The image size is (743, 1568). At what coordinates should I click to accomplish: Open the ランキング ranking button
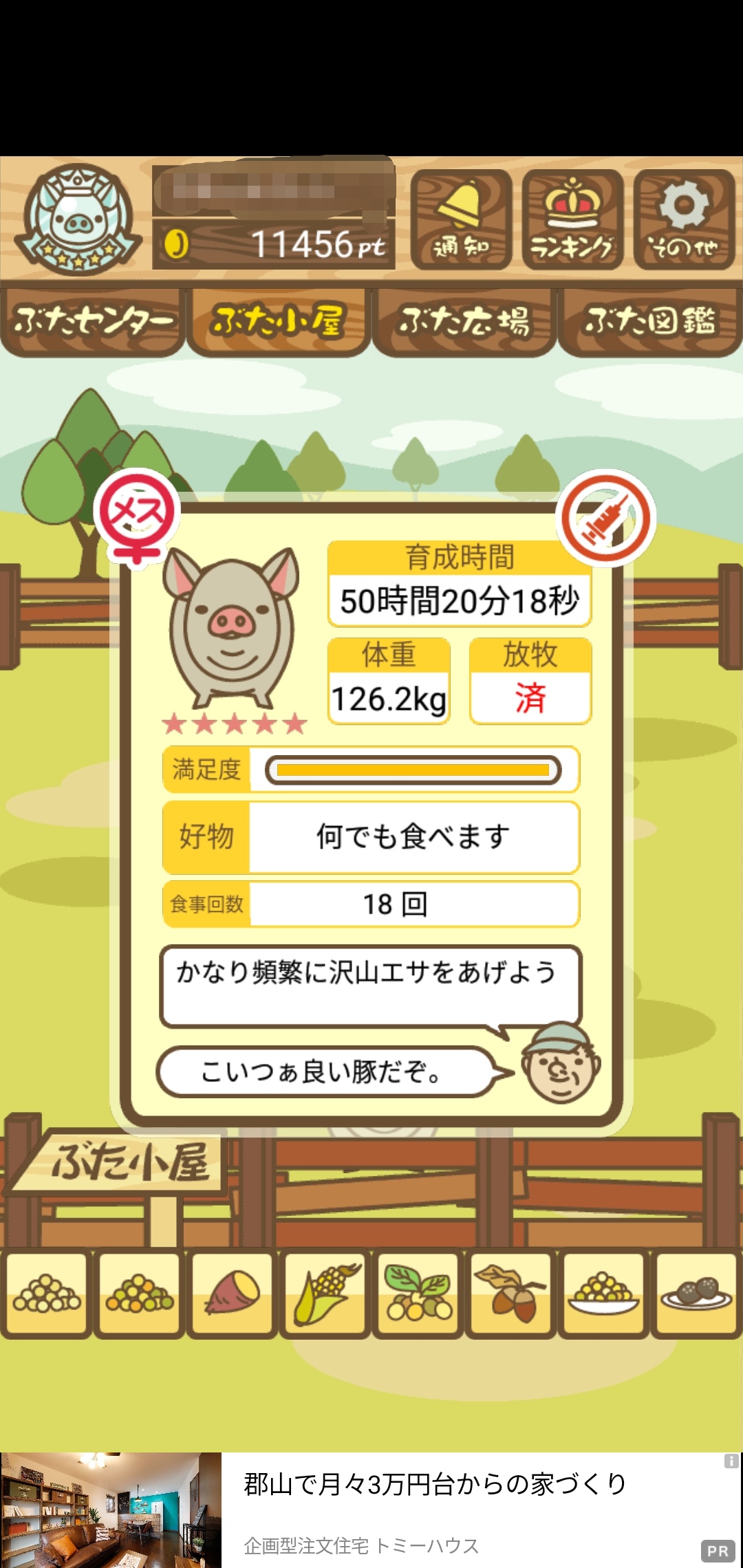(x=572, y=219)
